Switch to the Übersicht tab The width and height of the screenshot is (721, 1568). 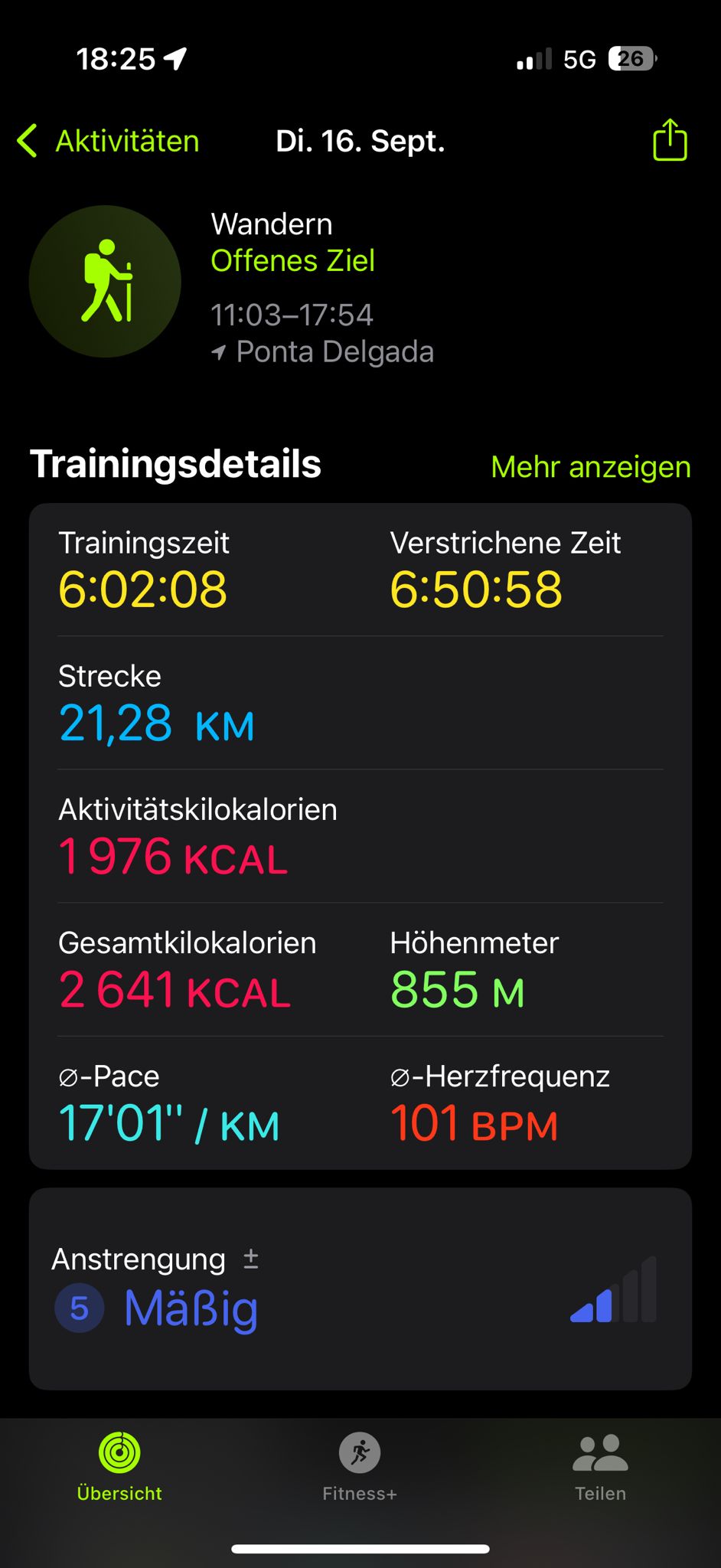pyautogui.click(x=119, y=1466)
